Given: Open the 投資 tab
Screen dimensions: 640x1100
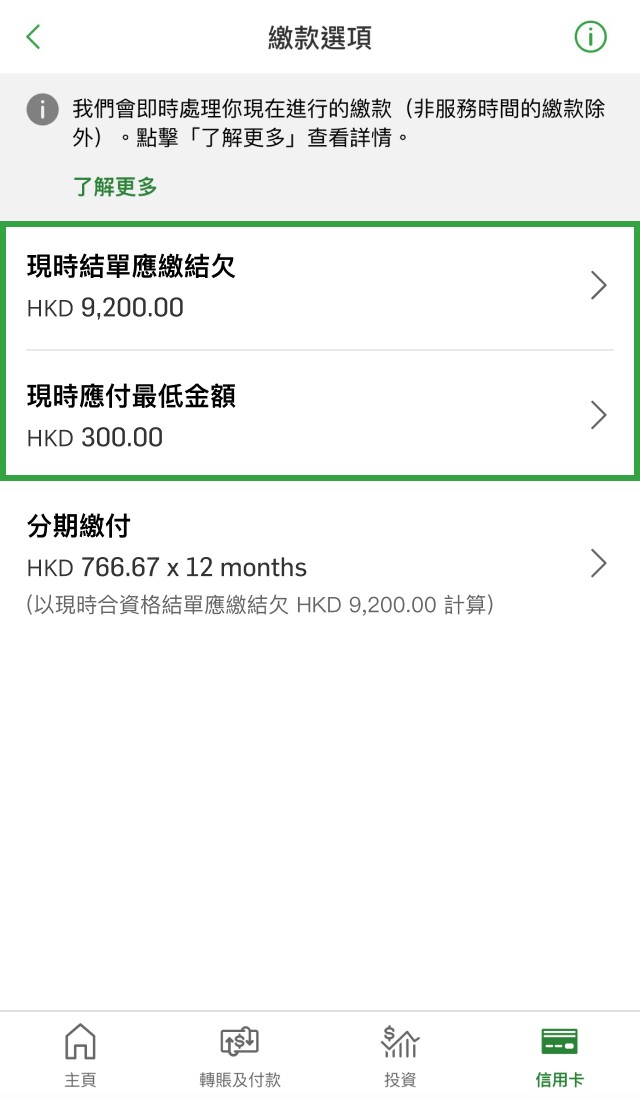Looking at the screenshot, I should [400, 1054].
